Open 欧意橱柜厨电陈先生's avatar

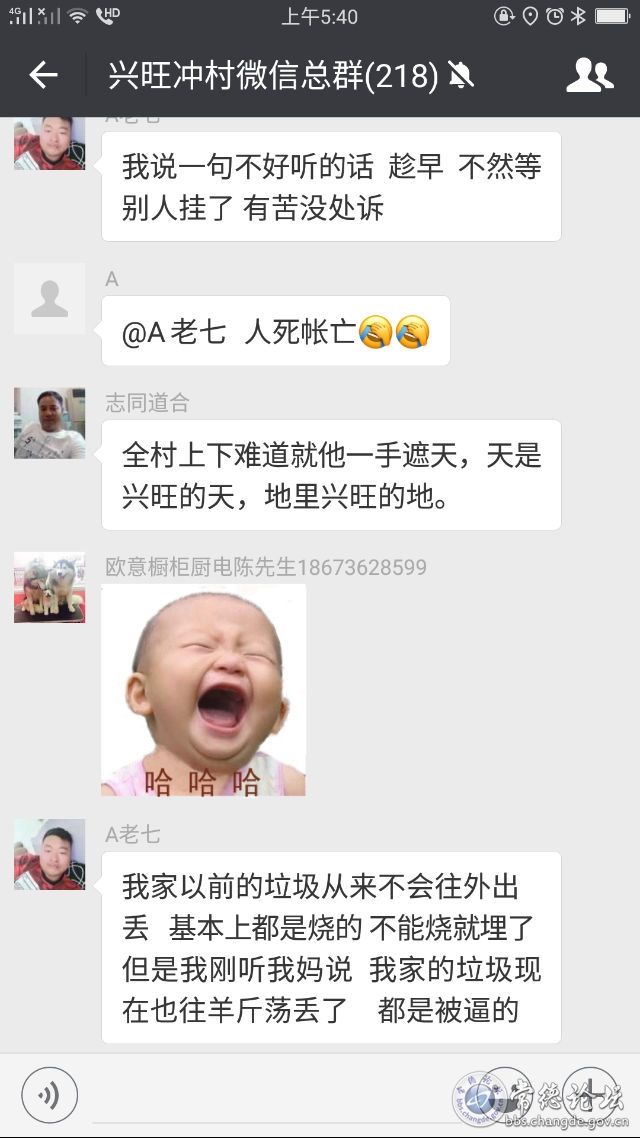tap(49, 587)
